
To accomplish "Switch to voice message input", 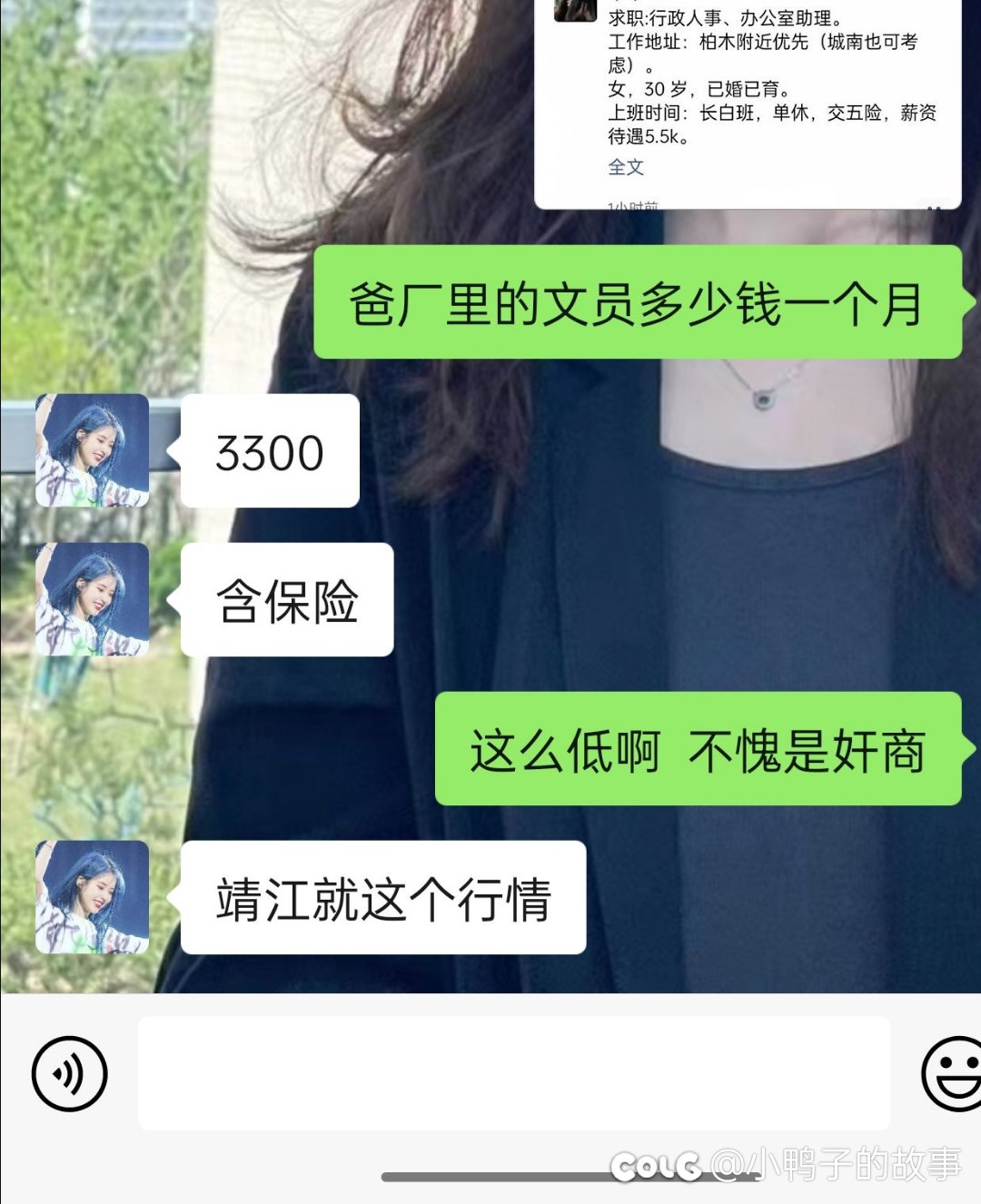I will [x=69, y=1073].
